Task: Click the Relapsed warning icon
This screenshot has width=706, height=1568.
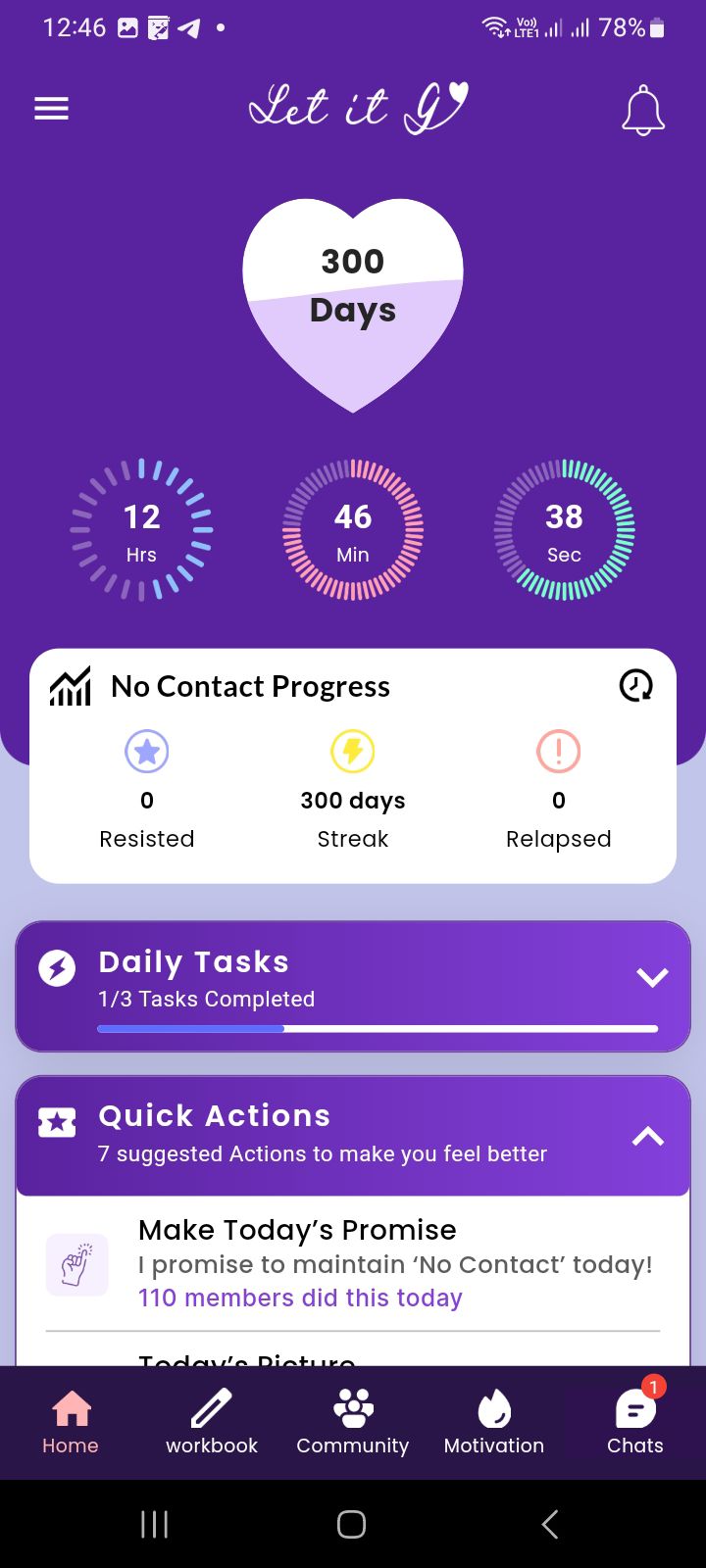Action: [558, 752]
